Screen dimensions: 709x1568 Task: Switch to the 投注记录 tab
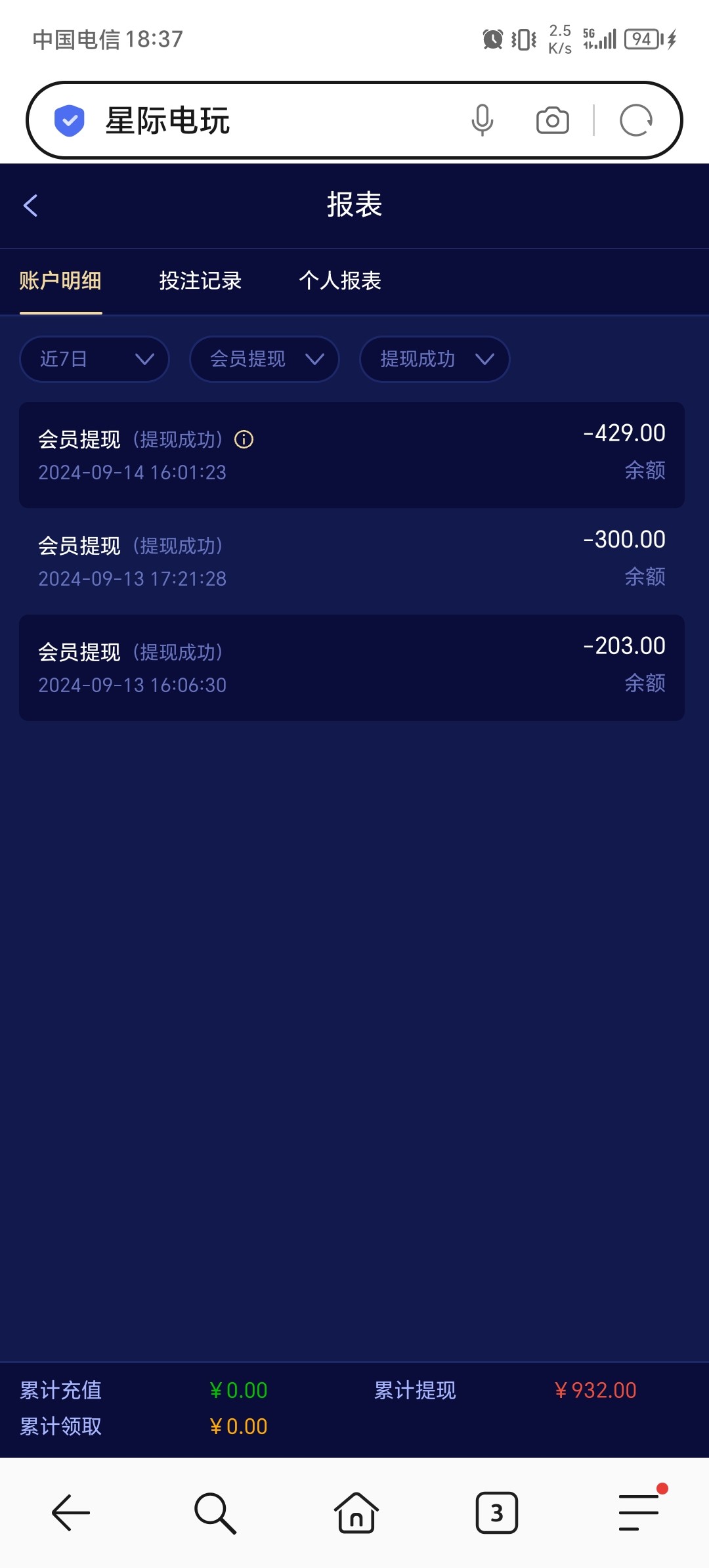tap(200, 281)
